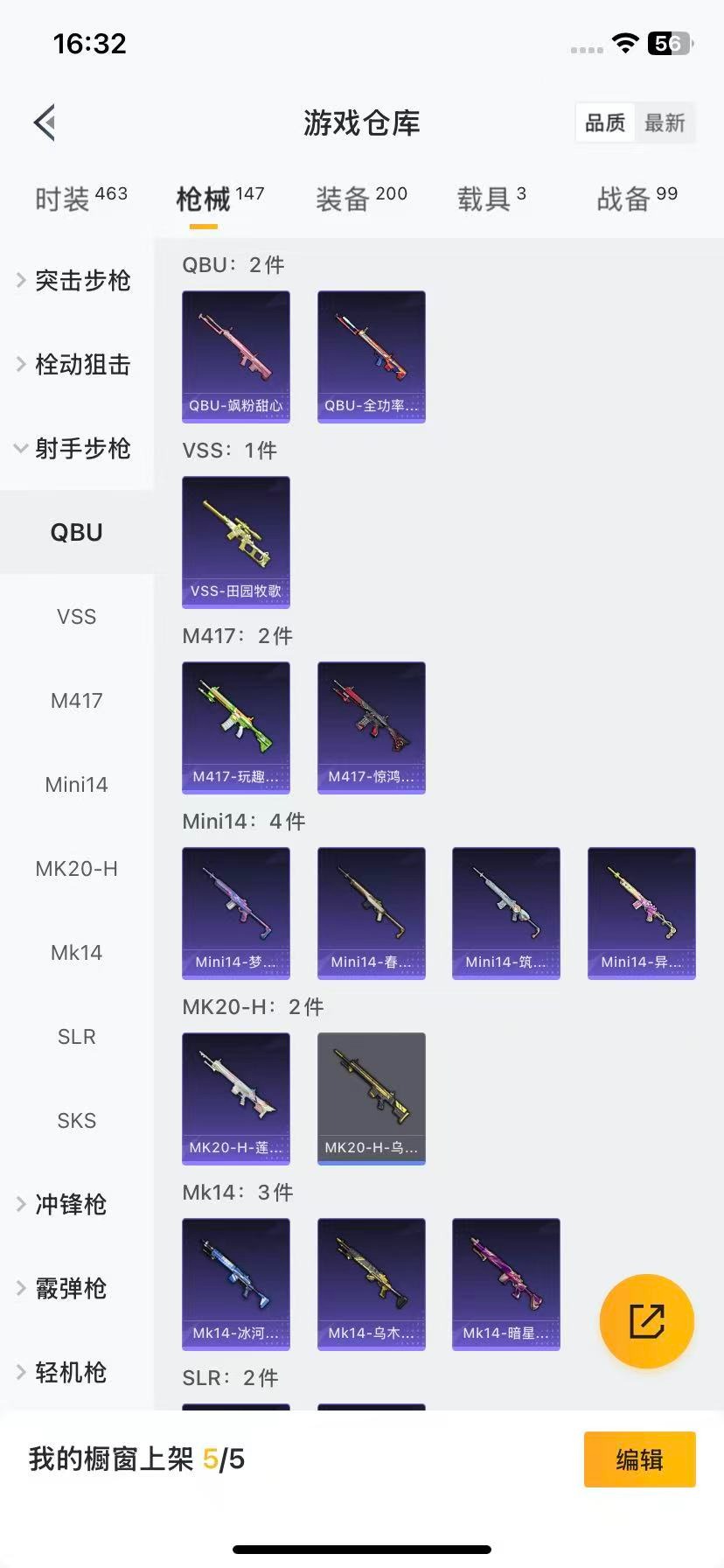The image size is (724, 1568).
Task: Tap the back arrow at top left
Action: pyautogui.click(x=44, y=122)
